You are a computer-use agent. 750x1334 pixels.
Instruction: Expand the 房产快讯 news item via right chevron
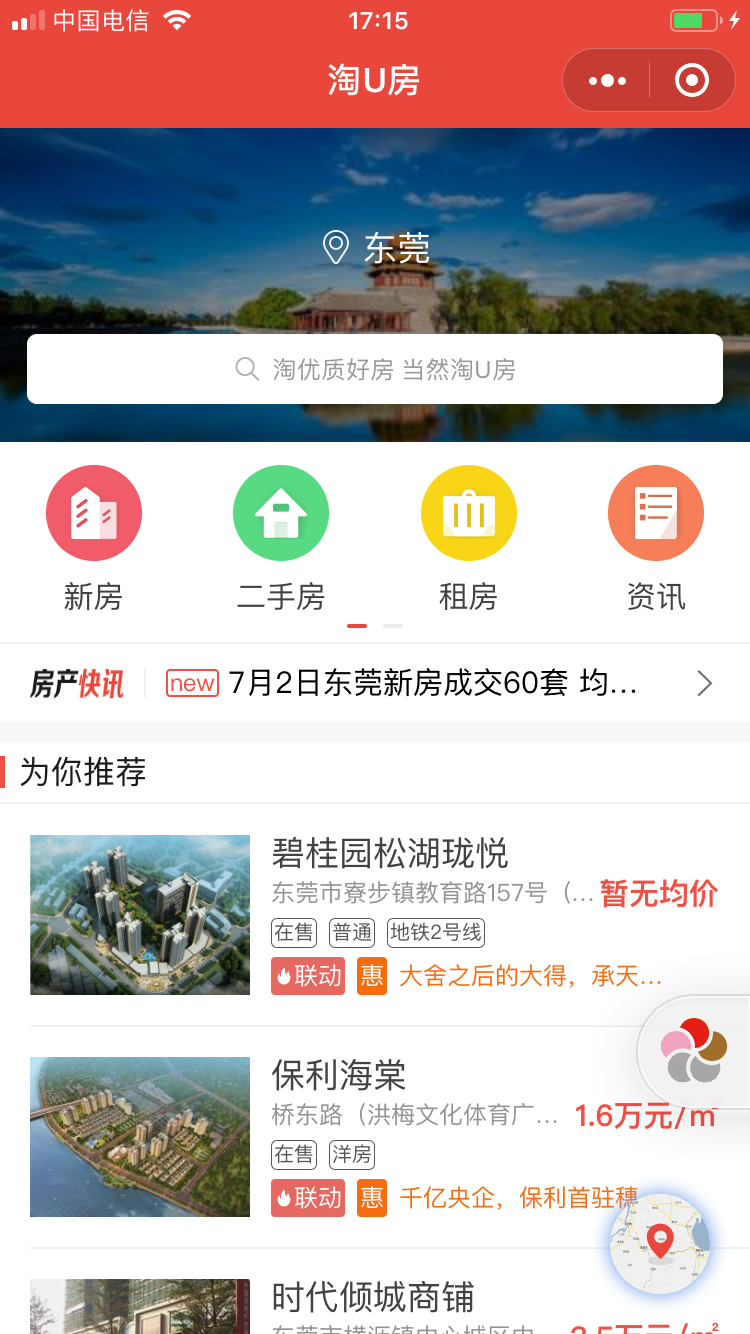[704, 683]
